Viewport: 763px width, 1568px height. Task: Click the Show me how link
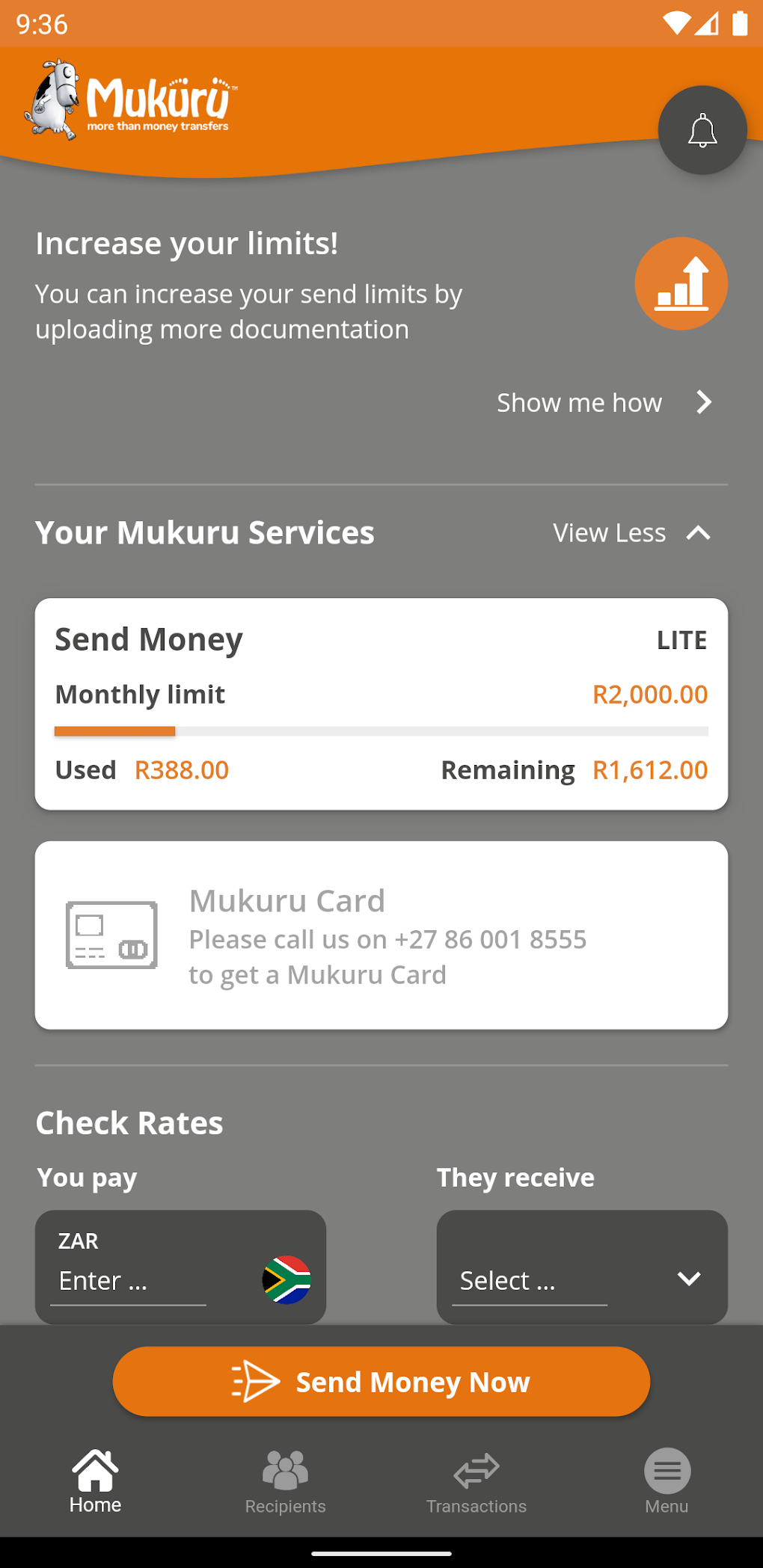pyautogui.click(x=580, y=402)
